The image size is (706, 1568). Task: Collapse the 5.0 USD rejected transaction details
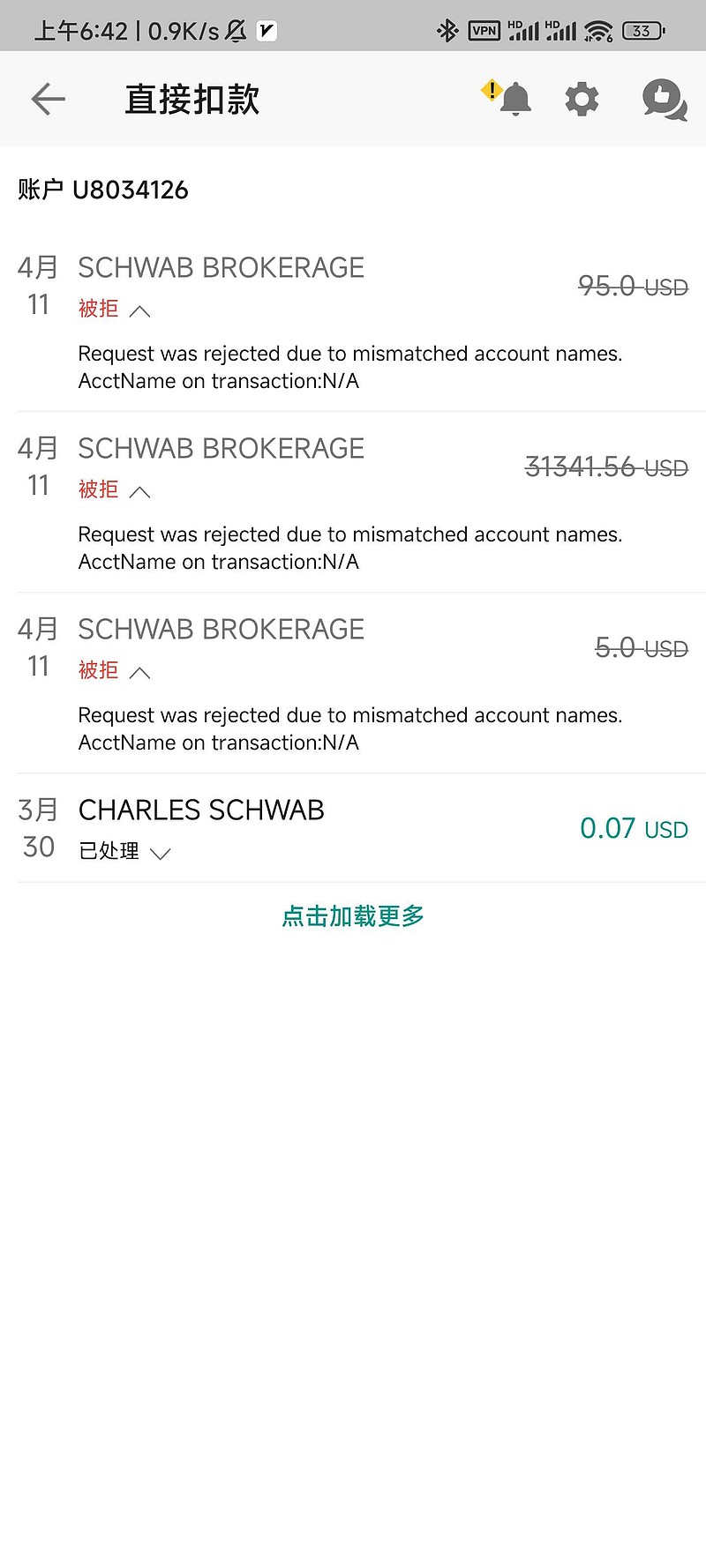(x=139, y=672)
